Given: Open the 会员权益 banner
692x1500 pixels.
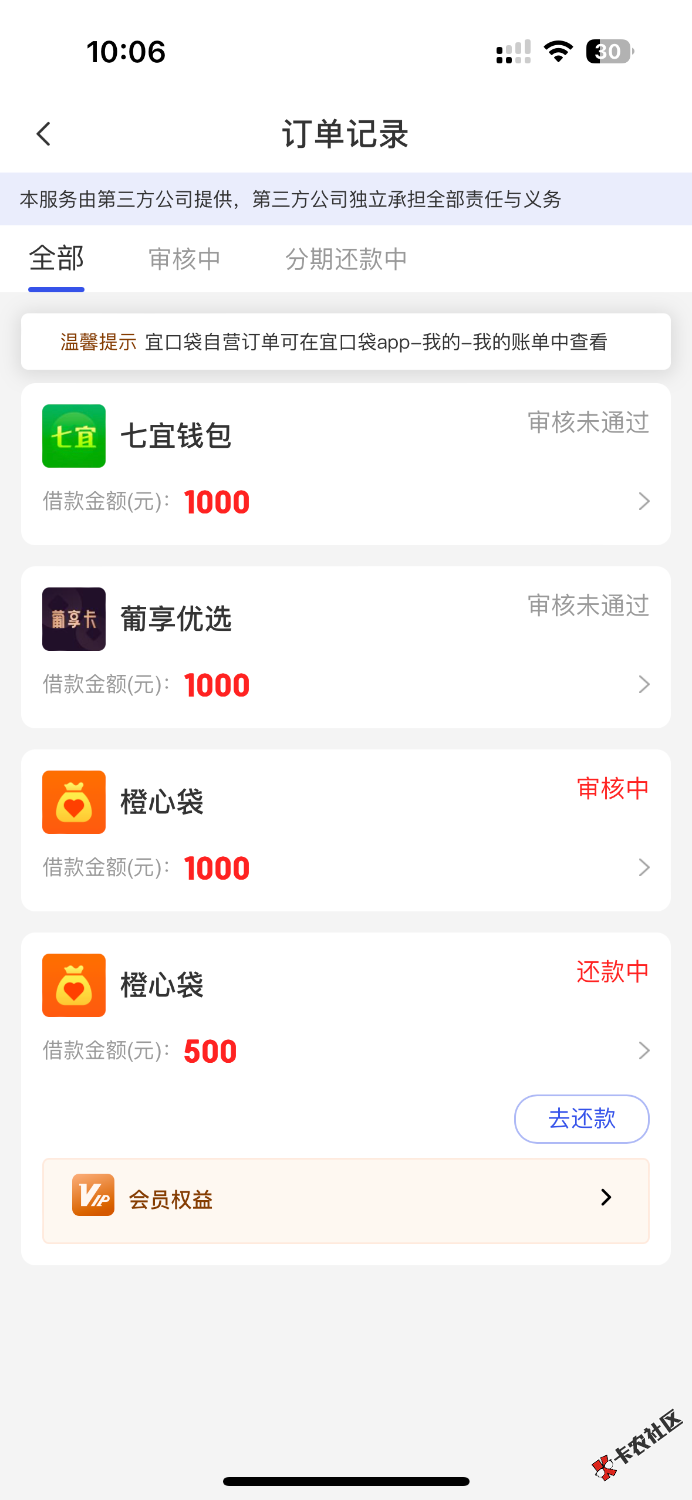Looking at the screenshot, I should tap(345, 1199).
